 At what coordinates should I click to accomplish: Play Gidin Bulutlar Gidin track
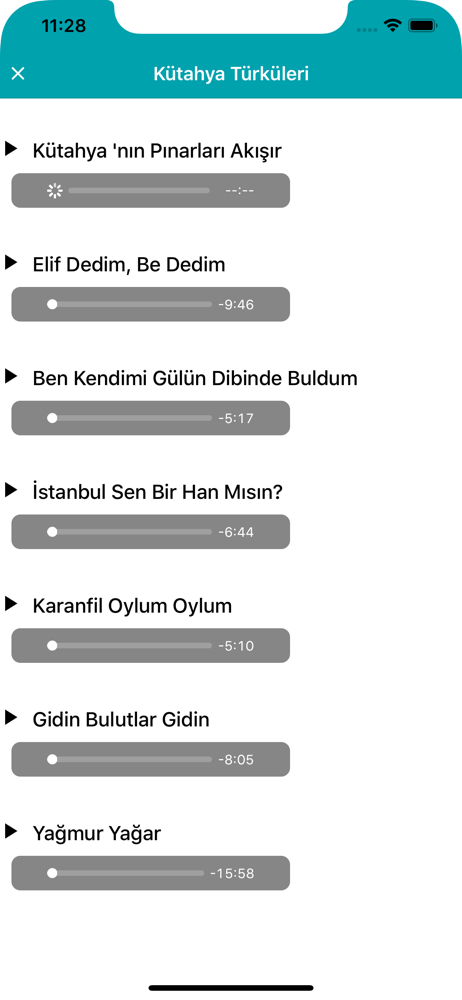[x=10, y=717]
